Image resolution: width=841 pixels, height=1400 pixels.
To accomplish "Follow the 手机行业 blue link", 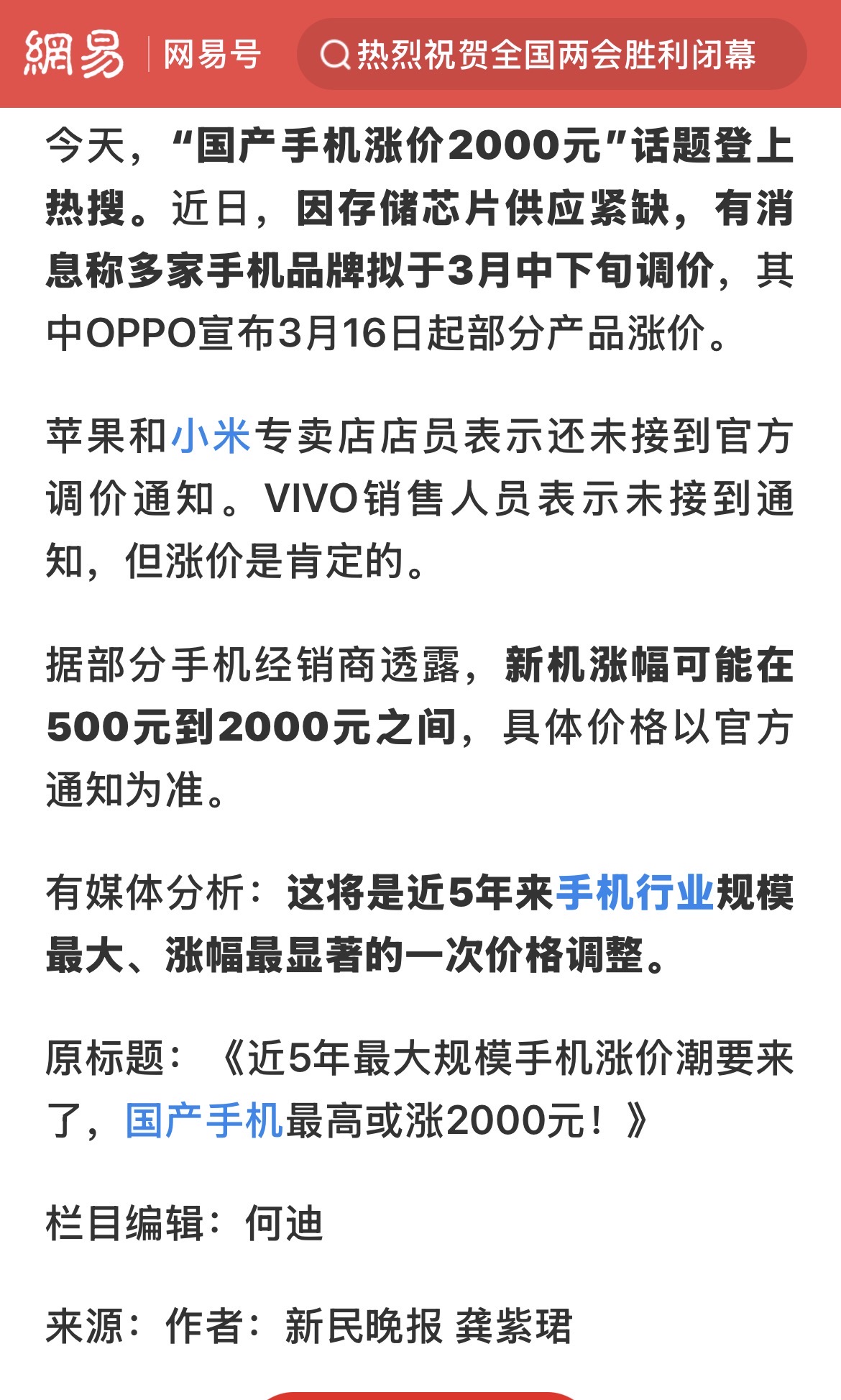I will pos(635,893).
